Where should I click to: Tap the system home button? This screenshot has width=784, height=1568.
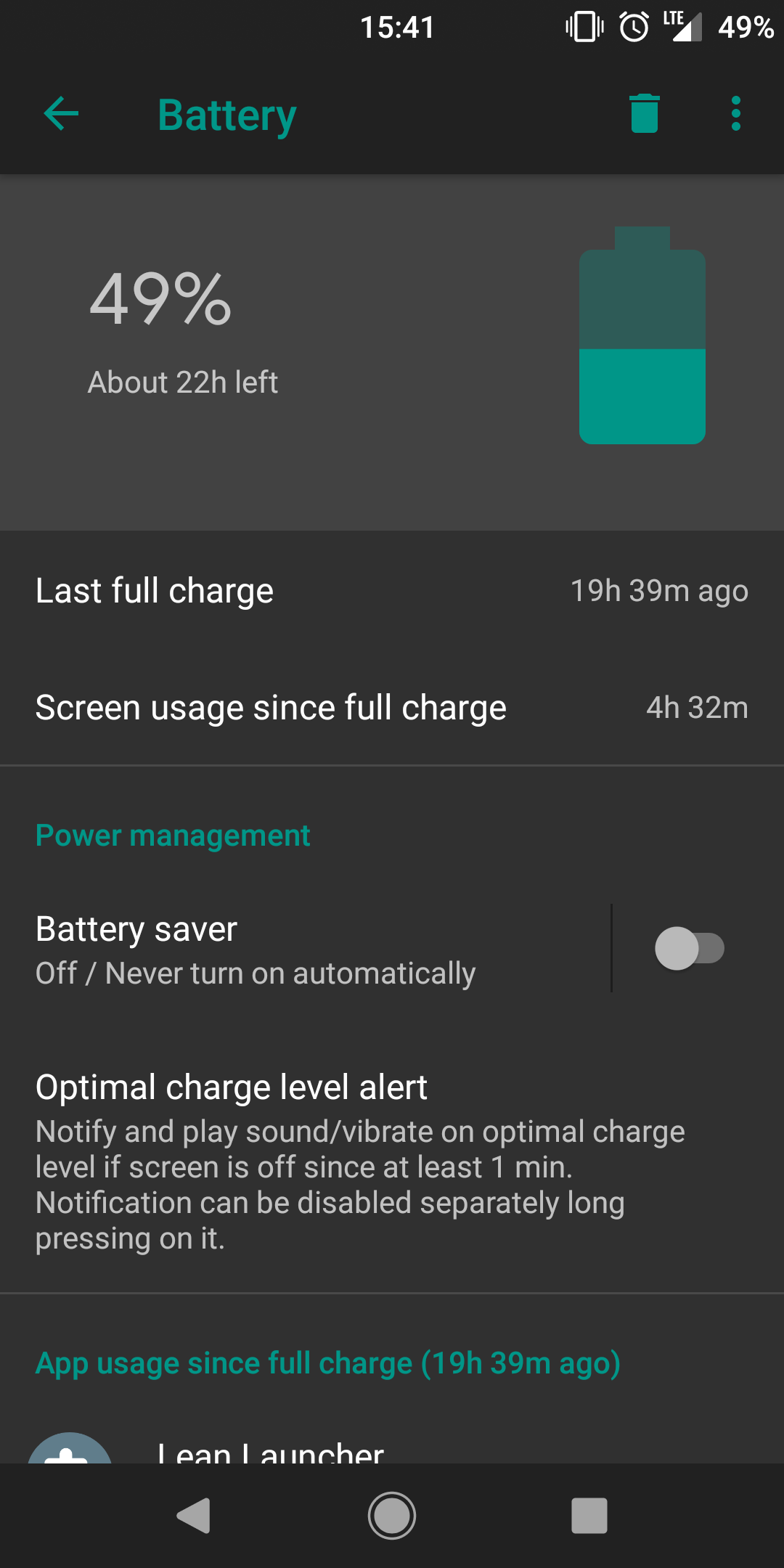(392, 1515)
